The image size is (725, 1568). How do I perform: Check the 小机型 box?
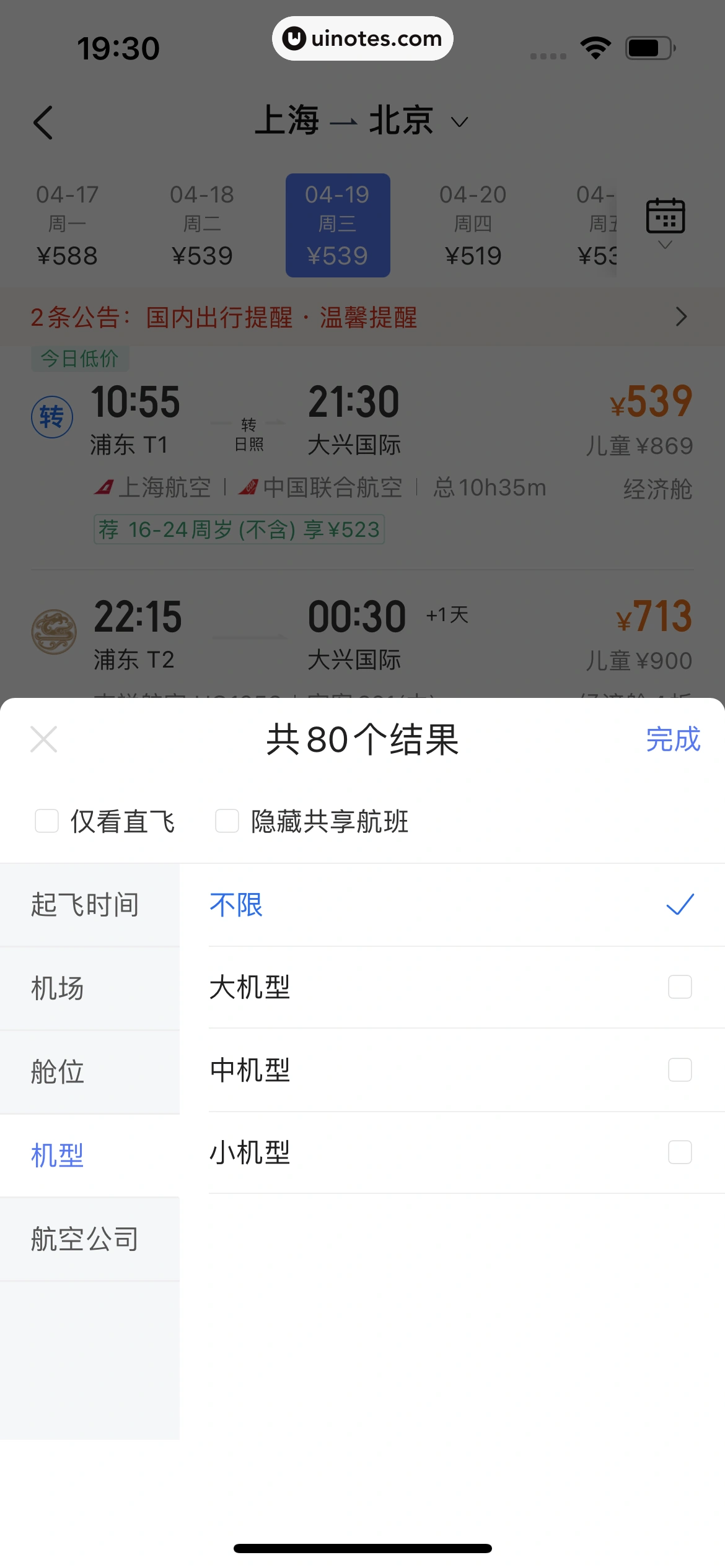680,1152
